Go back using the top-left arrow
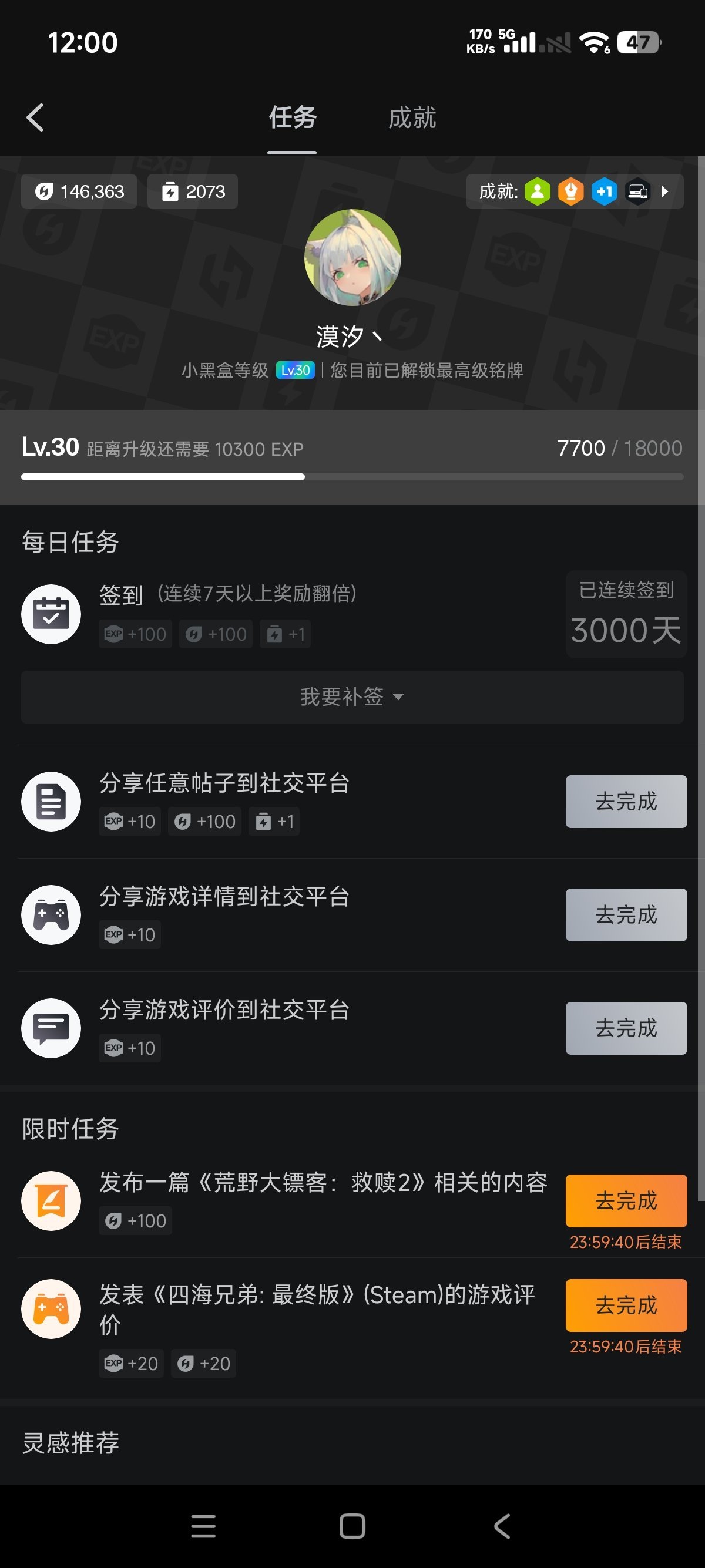 click(x=35, y=117)
